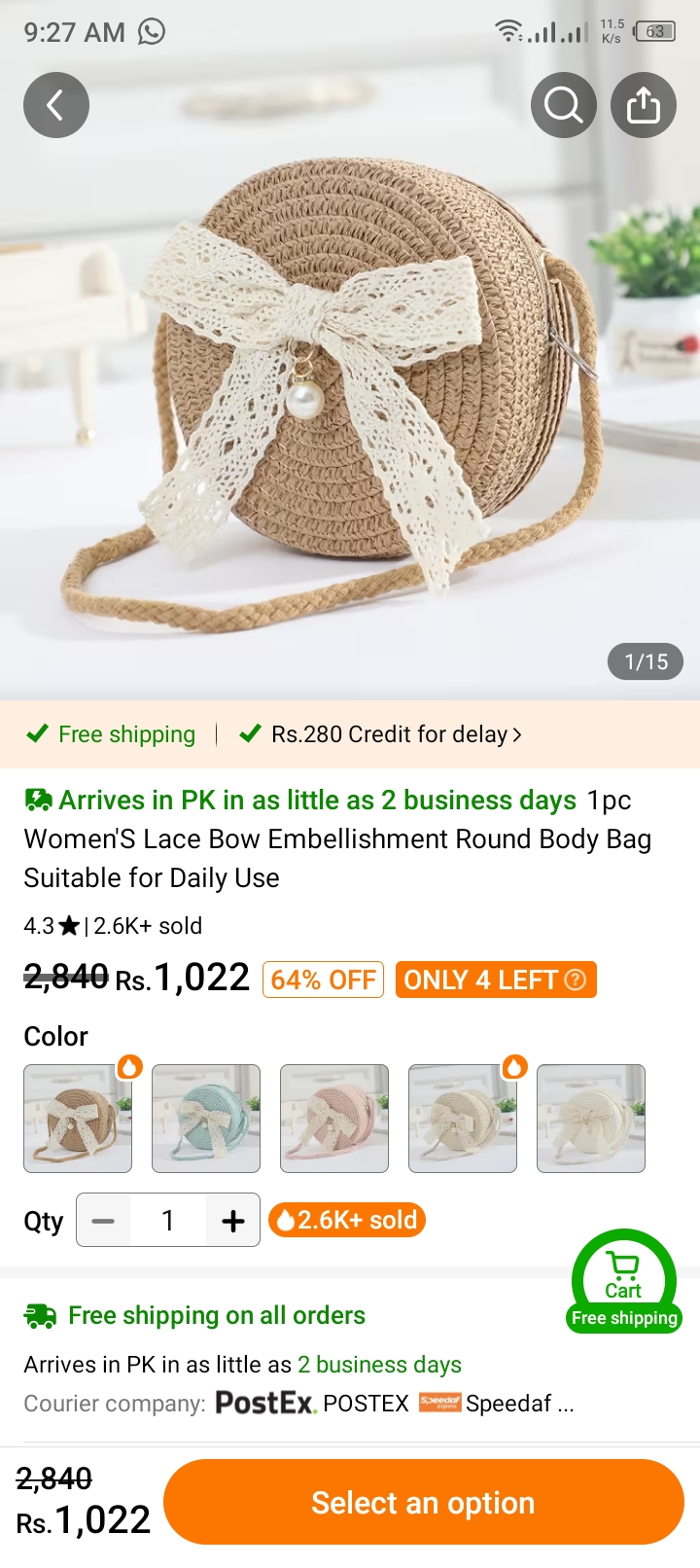Share this product
Screen dimensions: 700x1568
[x=644, y=105]
